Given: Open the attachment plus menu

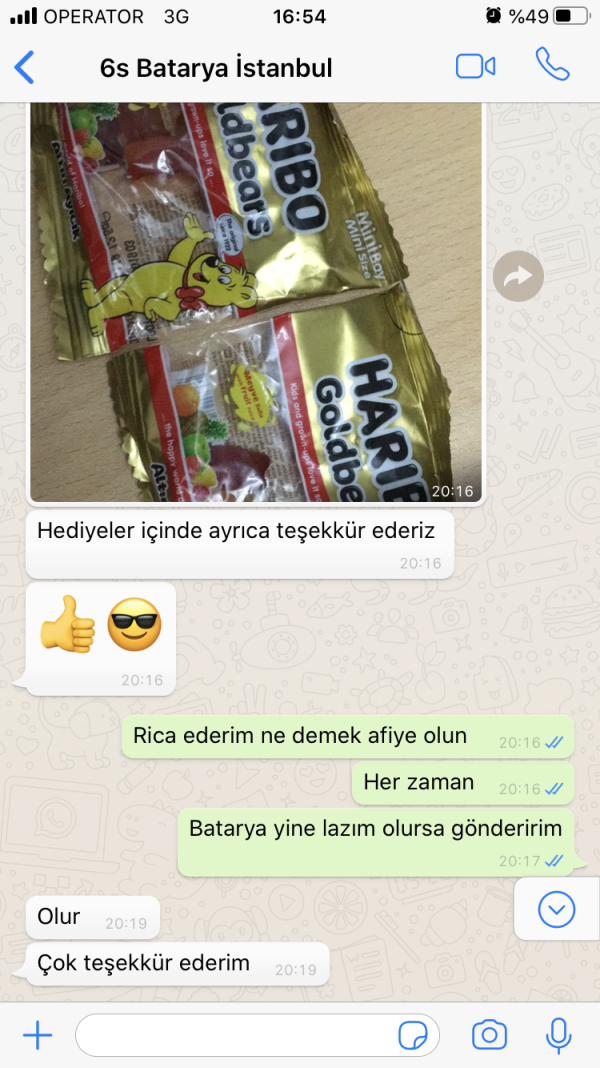Looking at the screenshot, I should pyautogui.click(x=37, y=1035).
